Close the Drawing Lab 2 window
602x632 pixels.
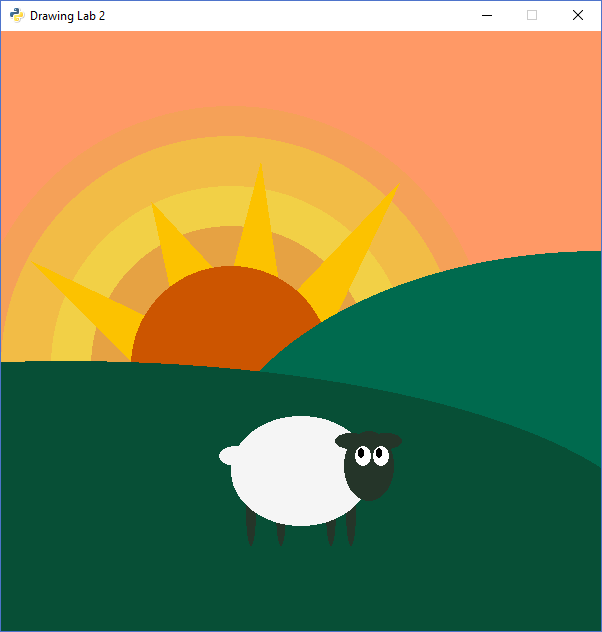coord(577,15)
